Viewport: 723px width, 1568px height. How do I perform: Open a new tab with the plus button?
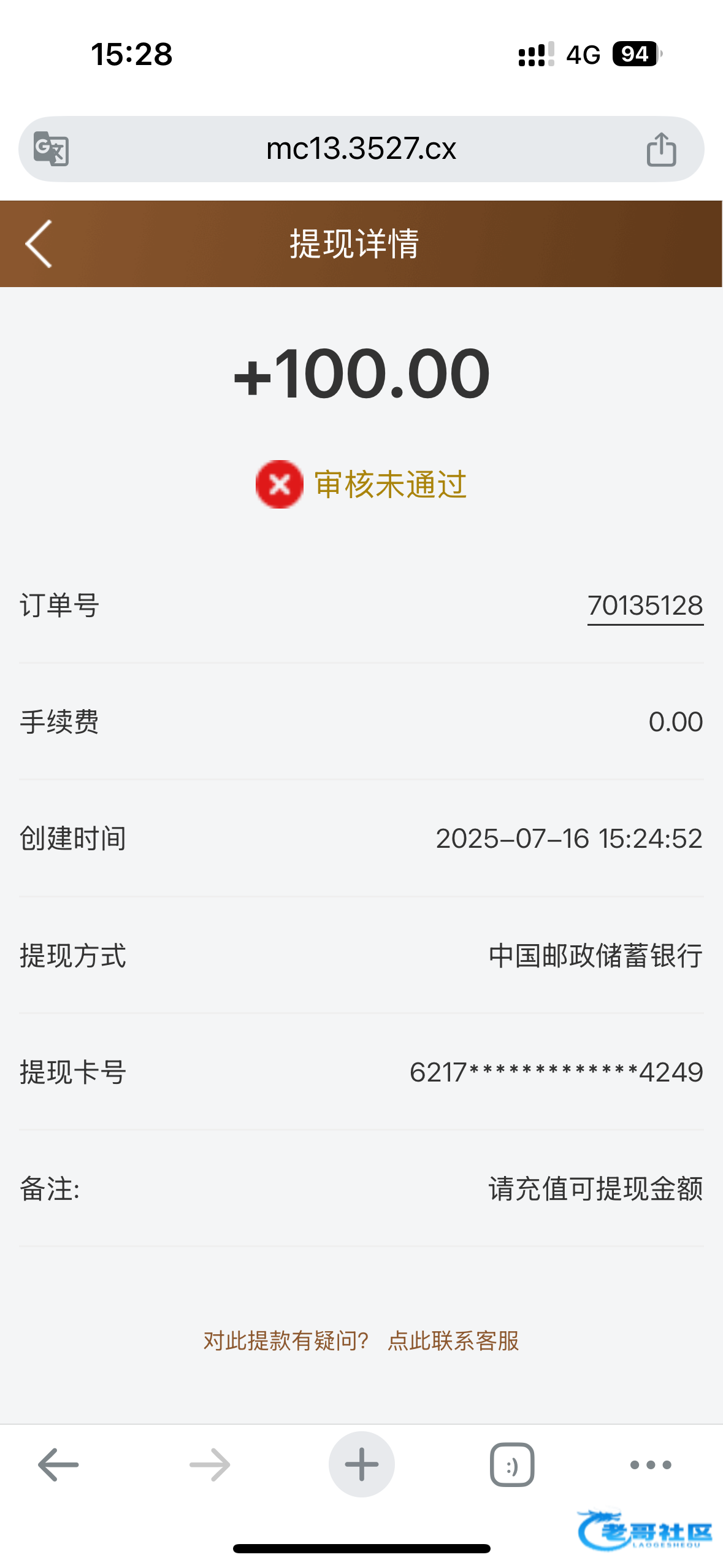tap(361, 1464)
